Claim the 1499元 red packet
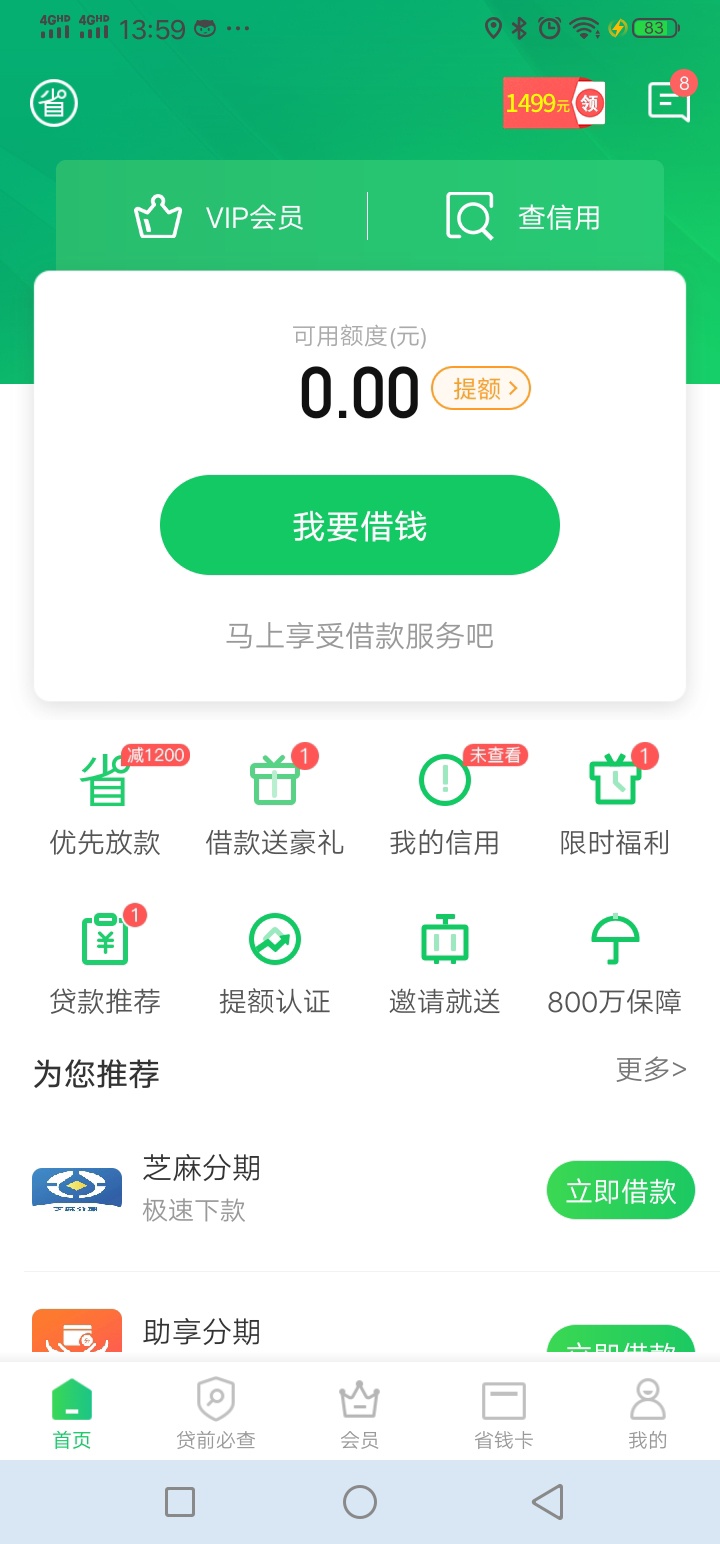Image resolution: width=720 pixels, height=1544 pixels. pyautogui.click(x=554, y=102)
